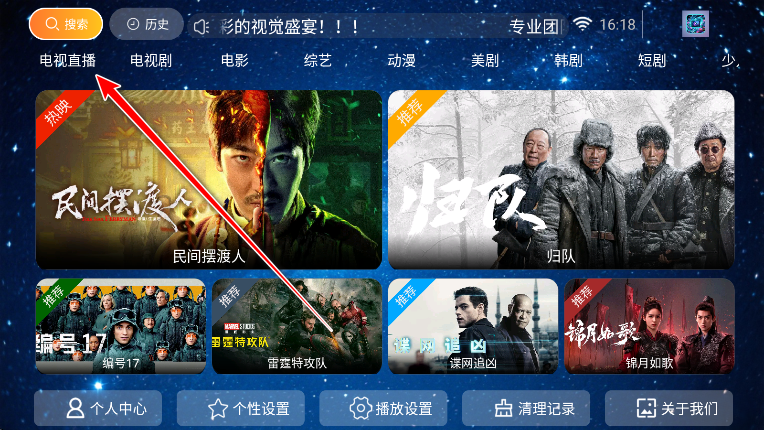Tap the orange 搜索 search button
The width and height of the screenshot is (764, 430).
[x=66, y=24]
